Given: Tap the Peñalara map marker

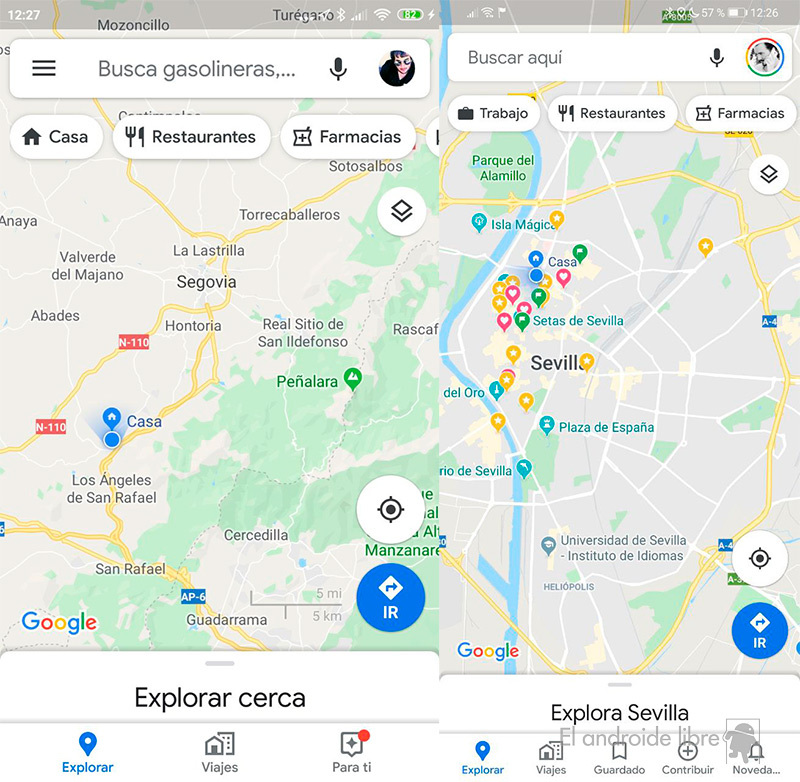Looking at the screenshot, I should (x=352, y=378).
